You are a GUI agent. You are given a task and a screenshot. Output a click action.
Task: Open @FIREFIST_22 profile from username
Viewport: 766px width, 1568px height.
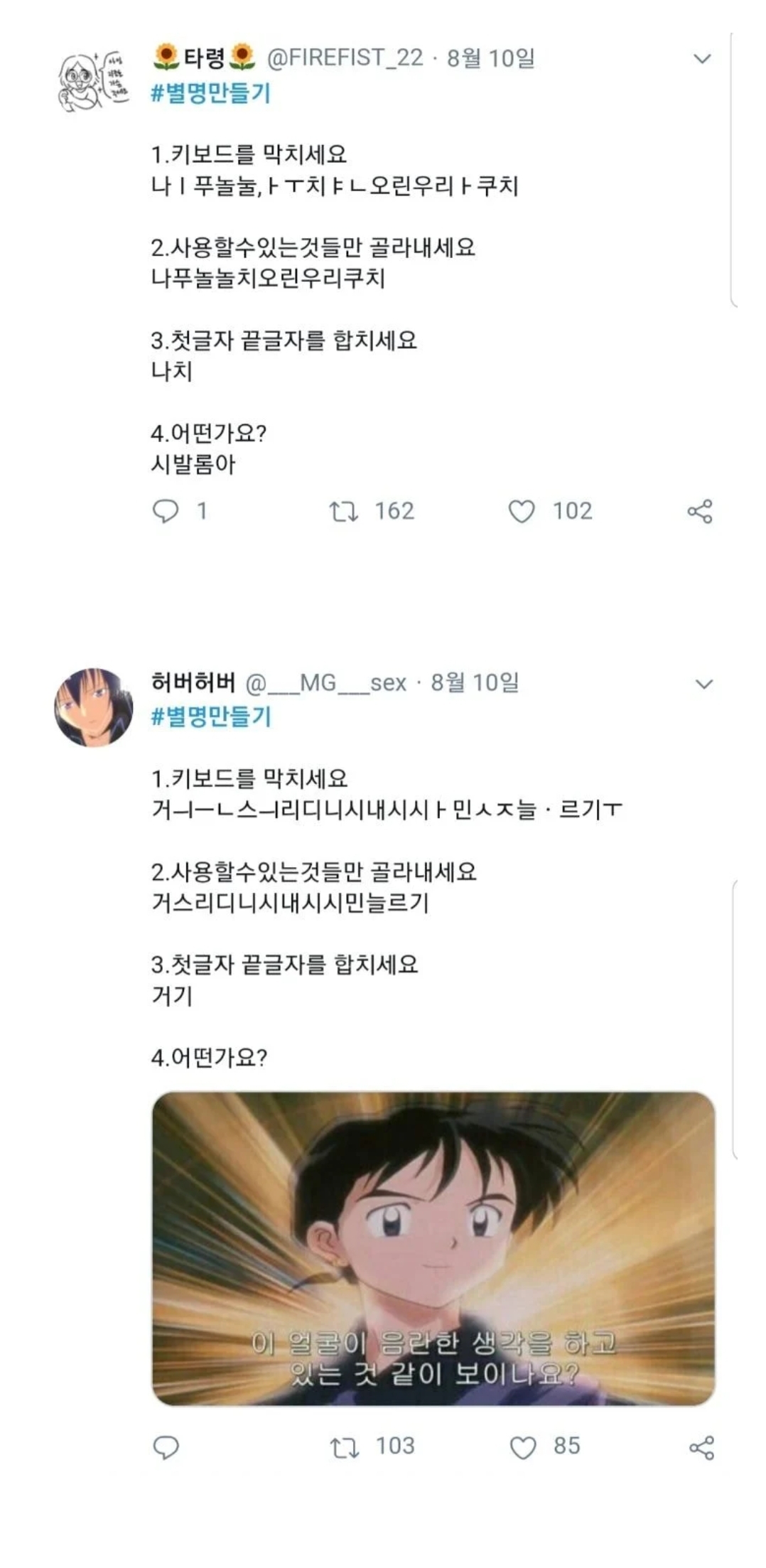pyautogui.click(x=345, y=58)
